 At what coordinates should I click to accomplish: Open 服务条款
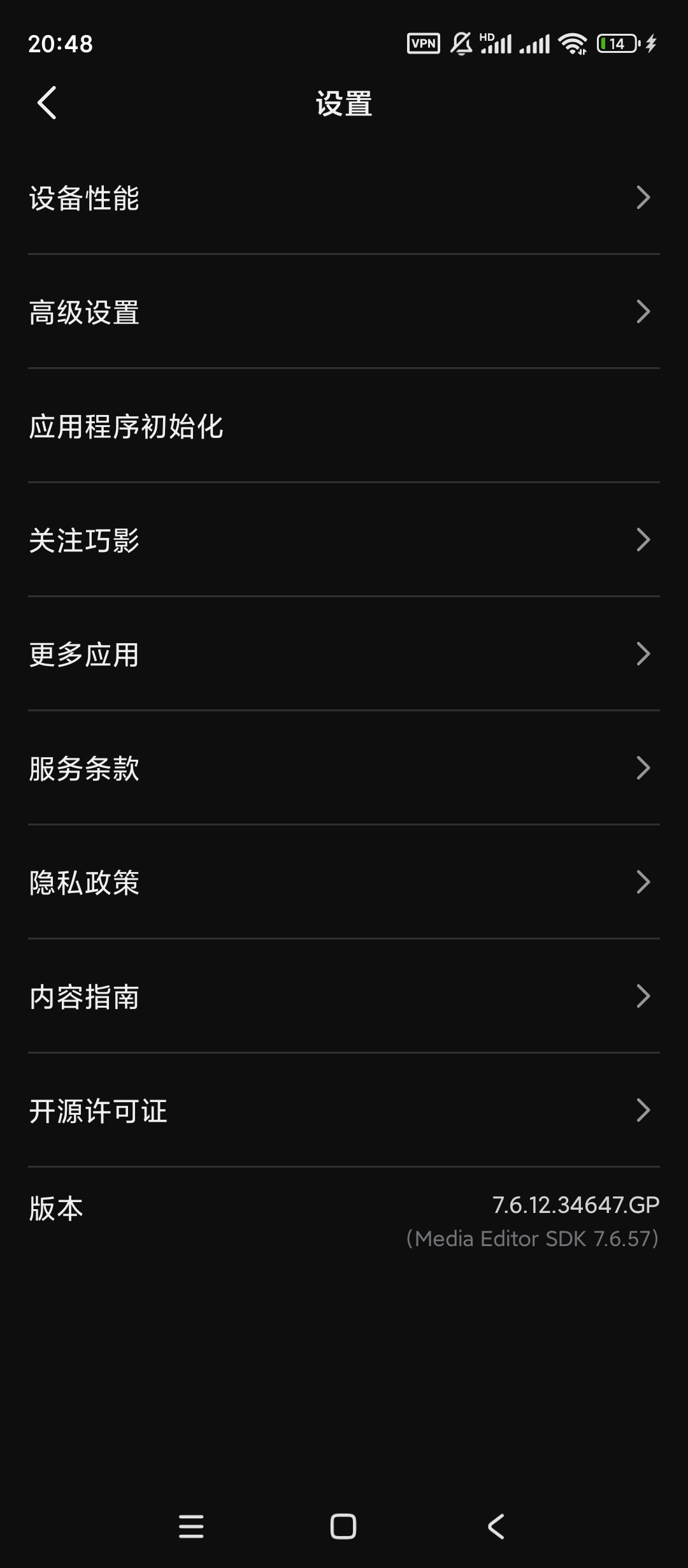click(344, 769)
